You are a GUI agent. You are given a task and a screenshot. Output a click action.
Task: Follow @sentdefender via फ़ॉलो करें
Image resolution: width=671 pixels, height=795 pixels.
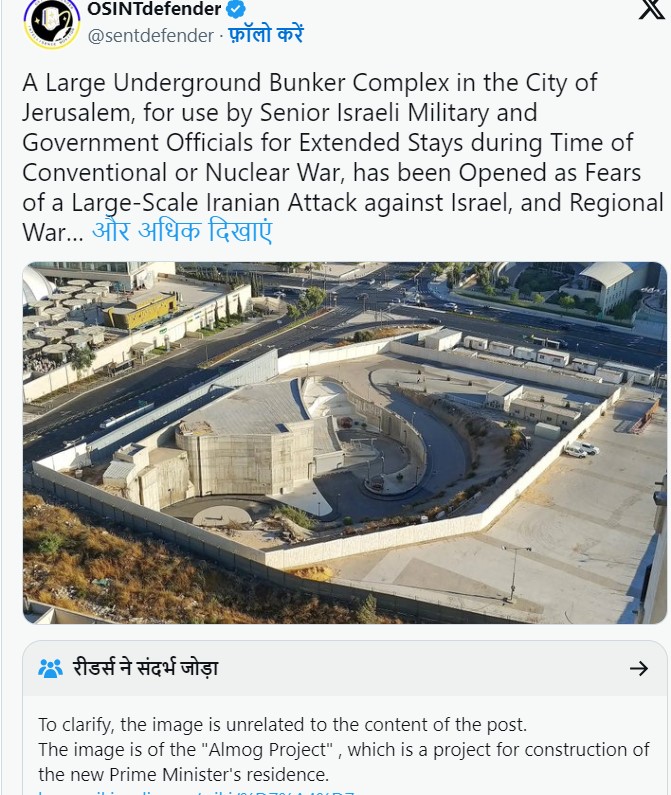pos(265,35)
